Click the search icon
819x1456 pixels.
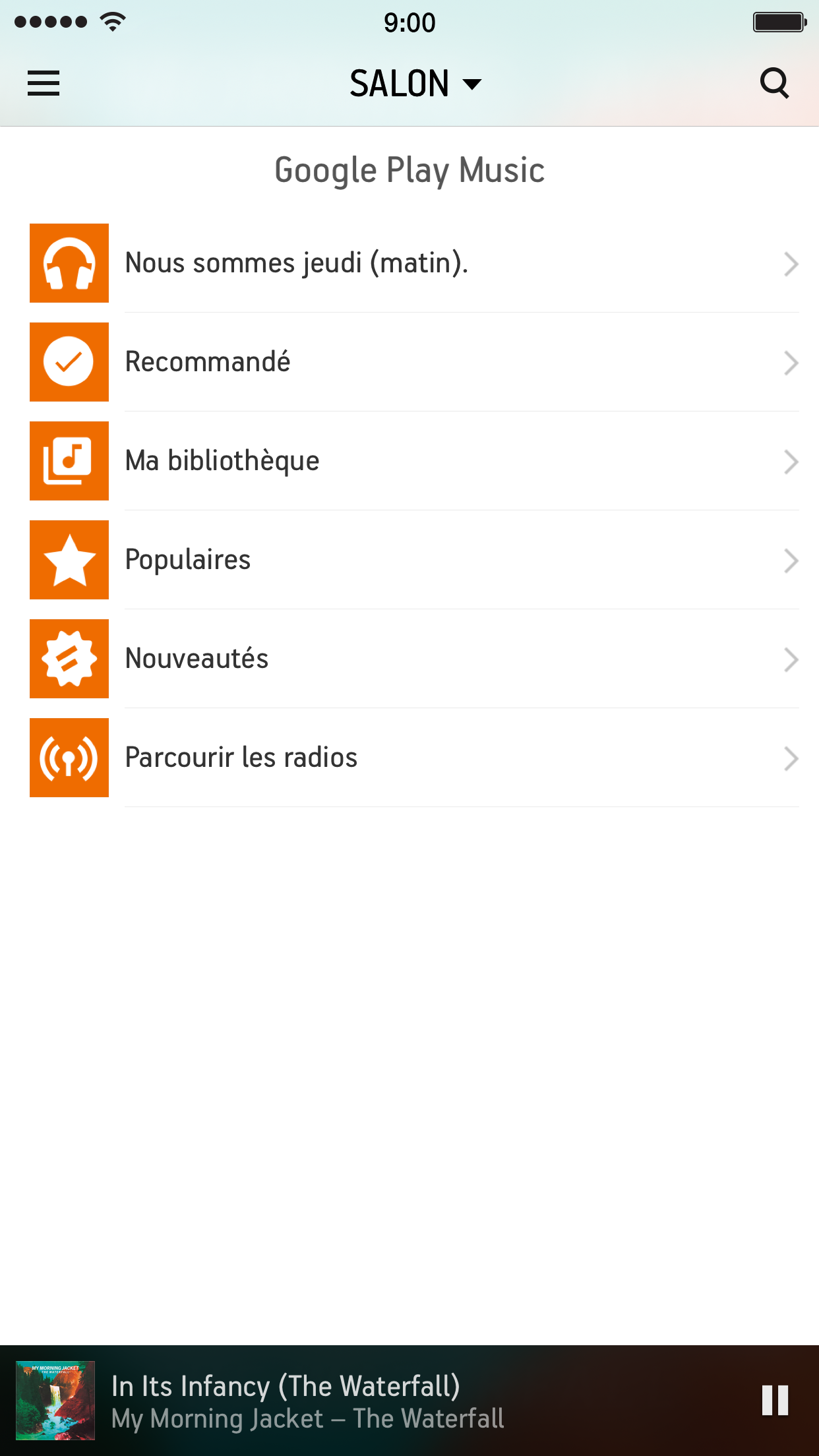tap(775, 83)
